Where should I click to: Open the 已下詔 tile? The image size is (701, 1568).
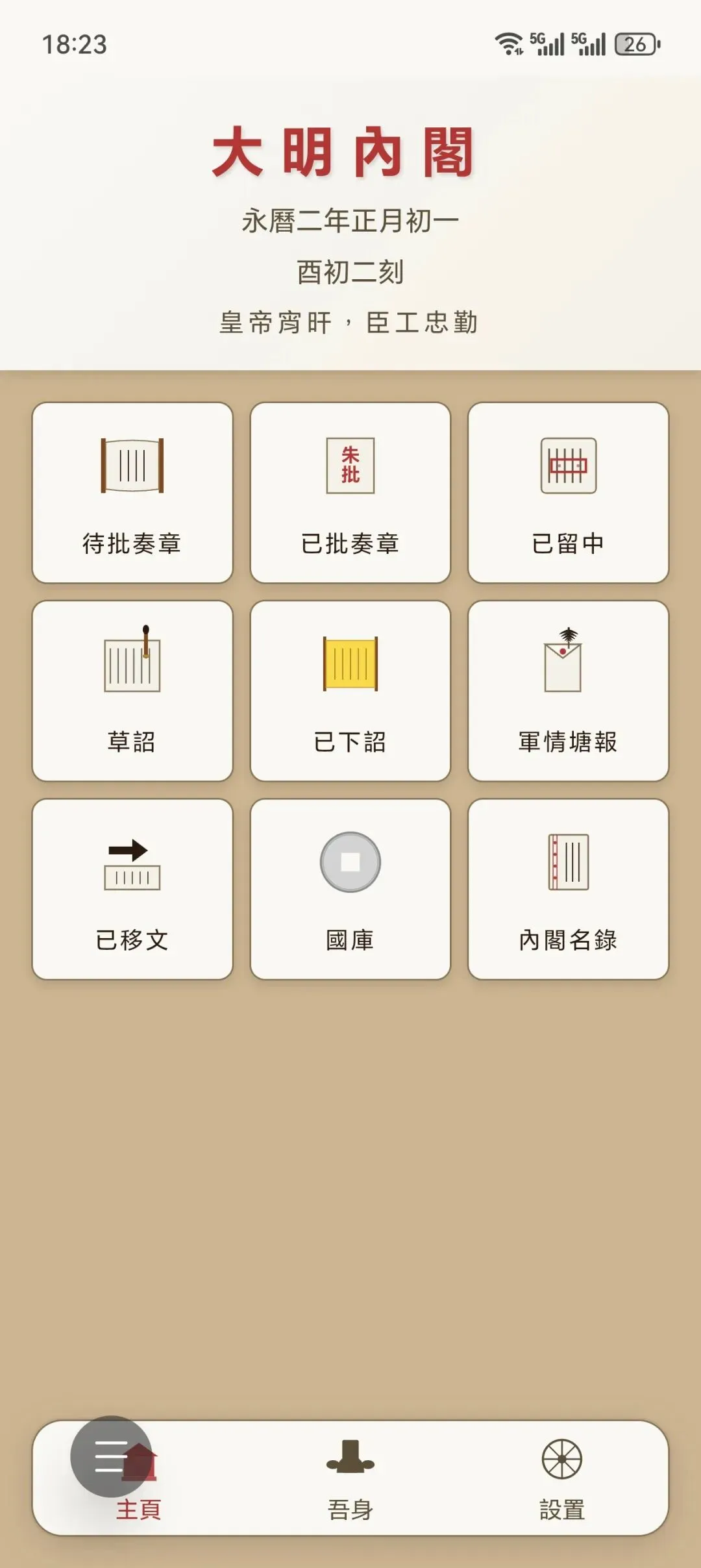point(350,690)
